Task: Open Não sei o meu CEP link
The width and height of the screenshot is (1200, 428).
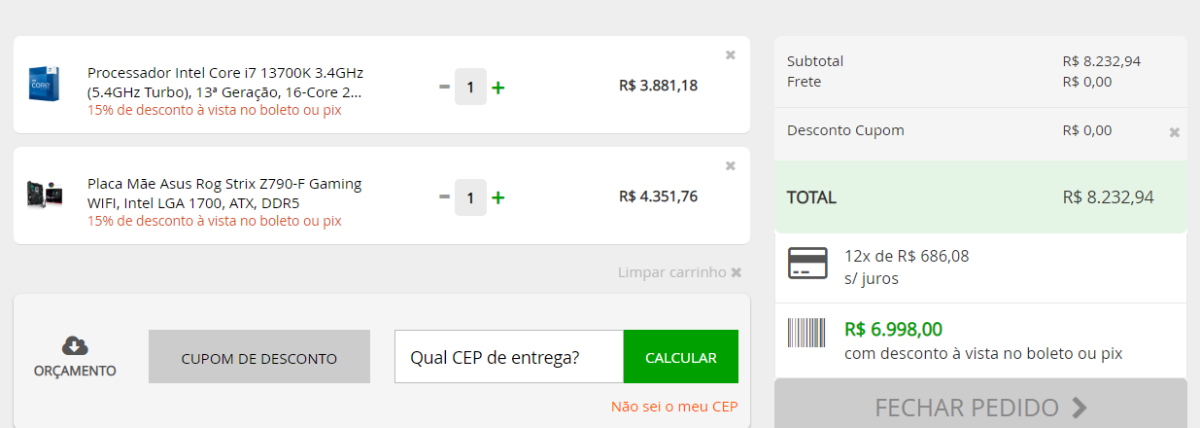Action: [x=673, y=406]
